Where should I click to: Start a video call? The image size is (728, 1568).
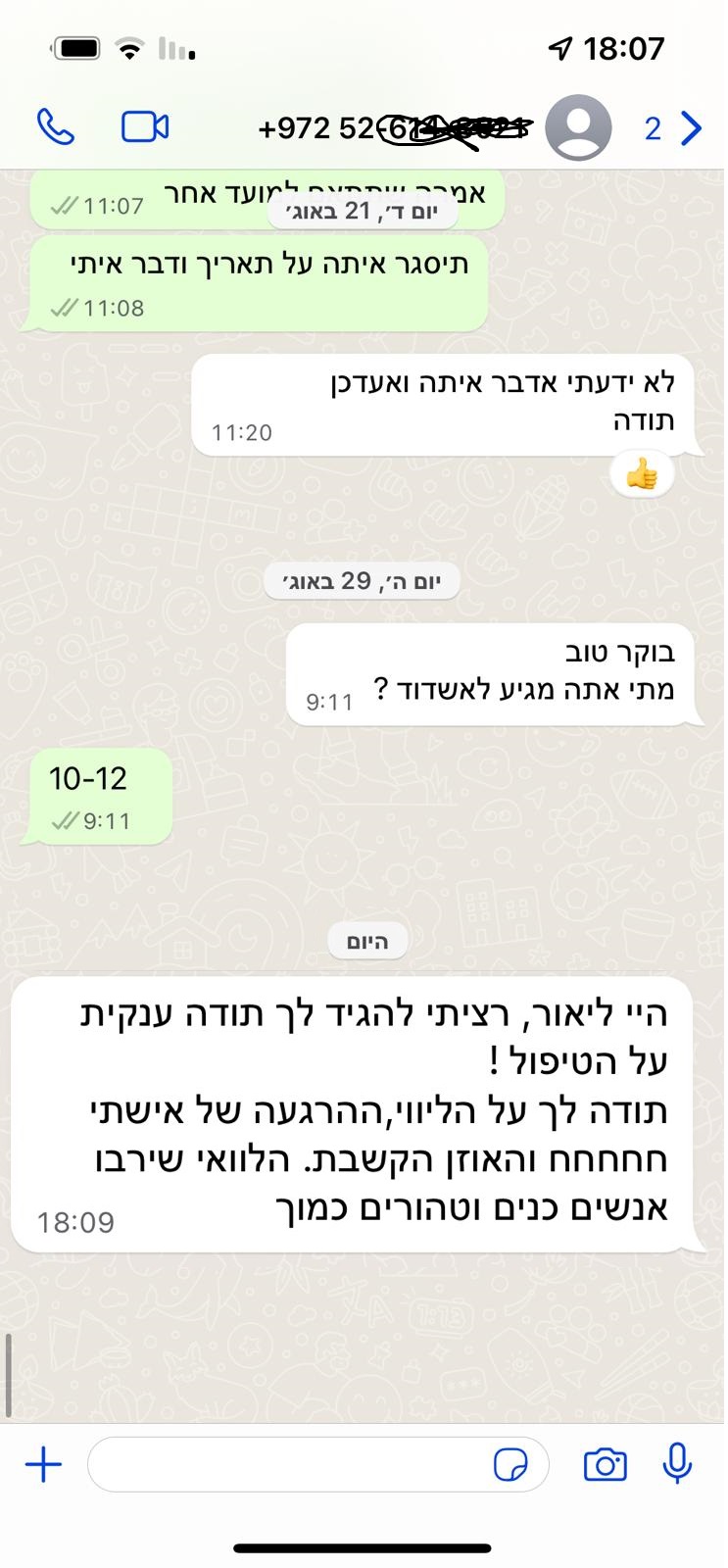[x=145, y=127]
